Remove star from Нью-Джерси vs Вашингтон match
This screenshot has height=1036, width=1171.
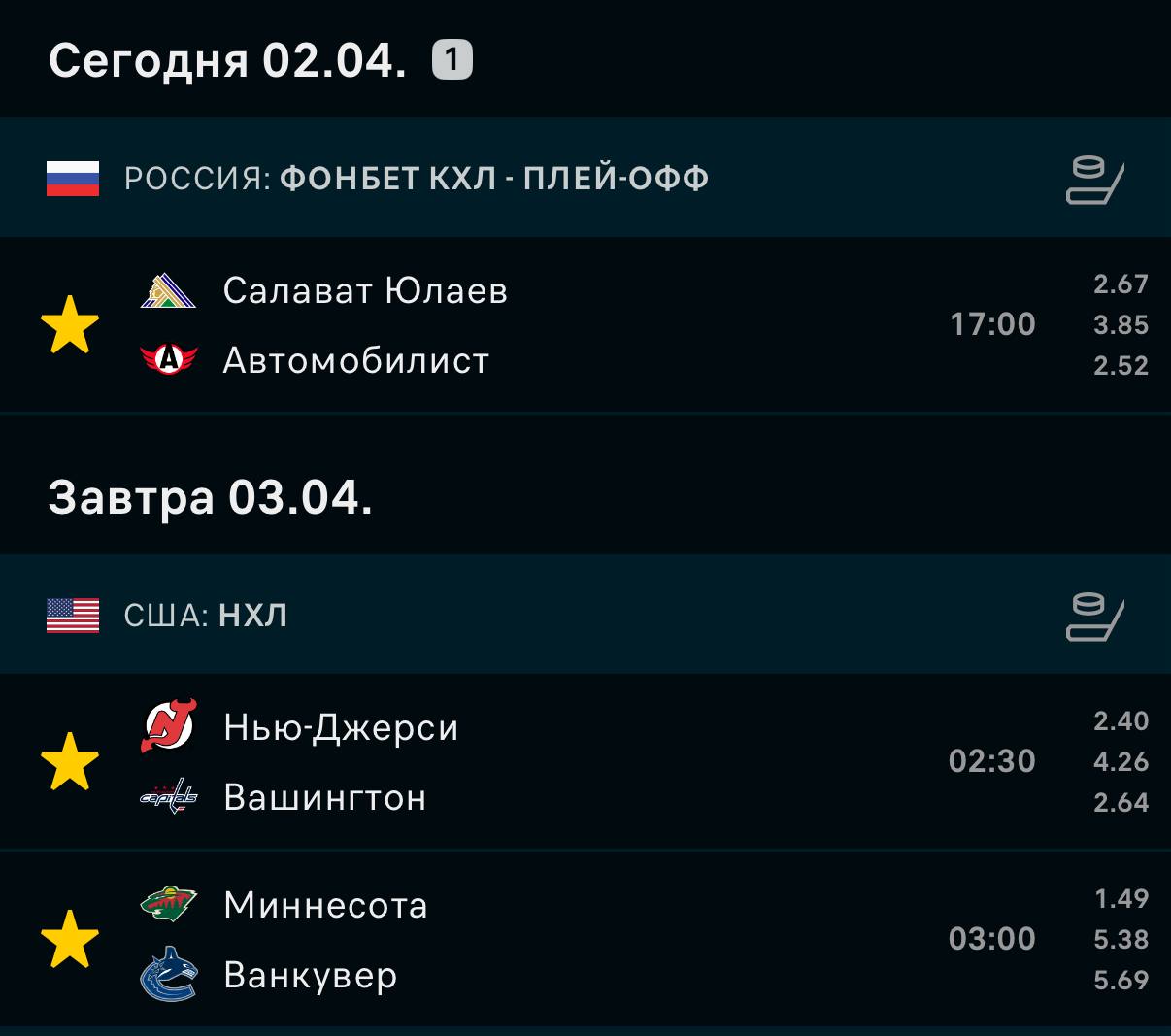[x=70, y=762]
